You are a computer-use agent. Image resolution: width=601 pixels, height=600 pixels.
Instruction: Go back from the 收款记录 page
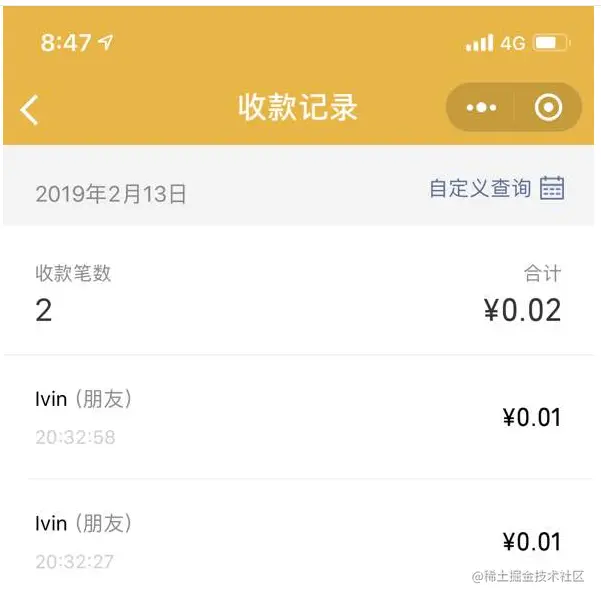(x=30, y=109)
